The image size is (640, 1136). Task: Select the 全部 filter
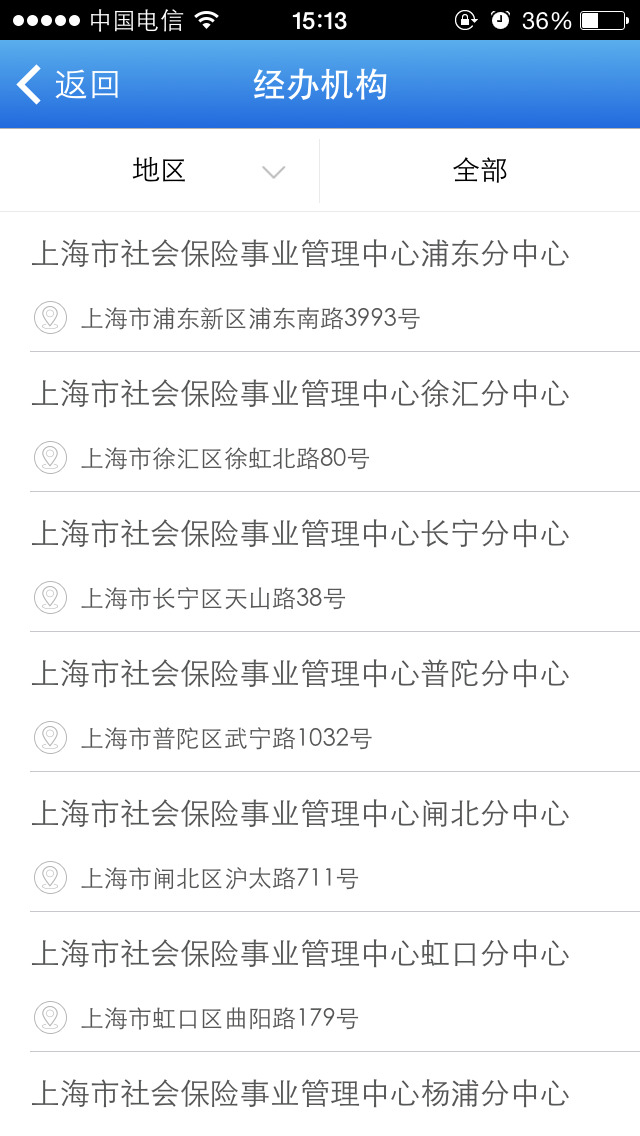480,171
